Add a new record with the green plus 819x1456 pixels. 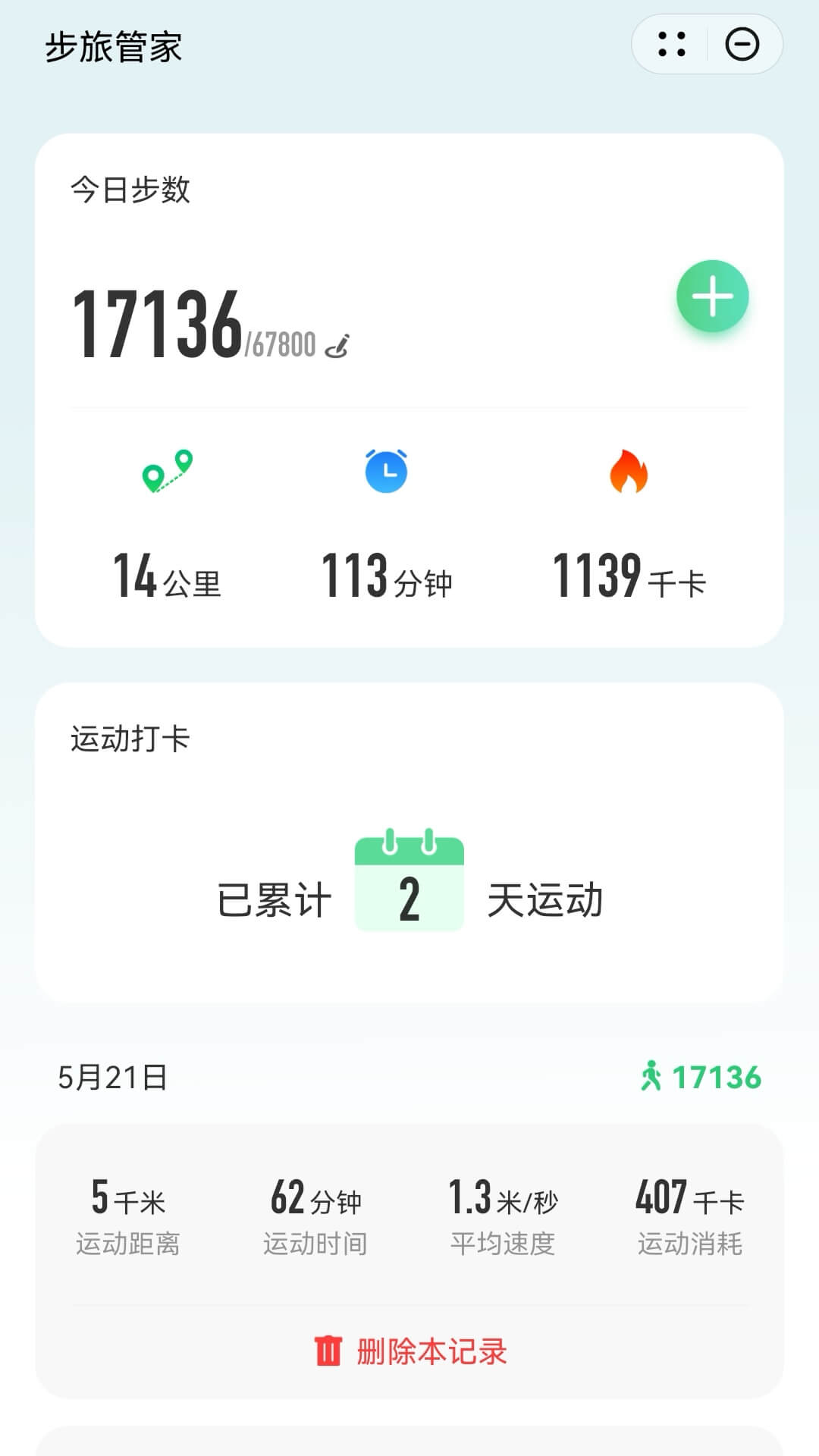(x=712, y=296)
